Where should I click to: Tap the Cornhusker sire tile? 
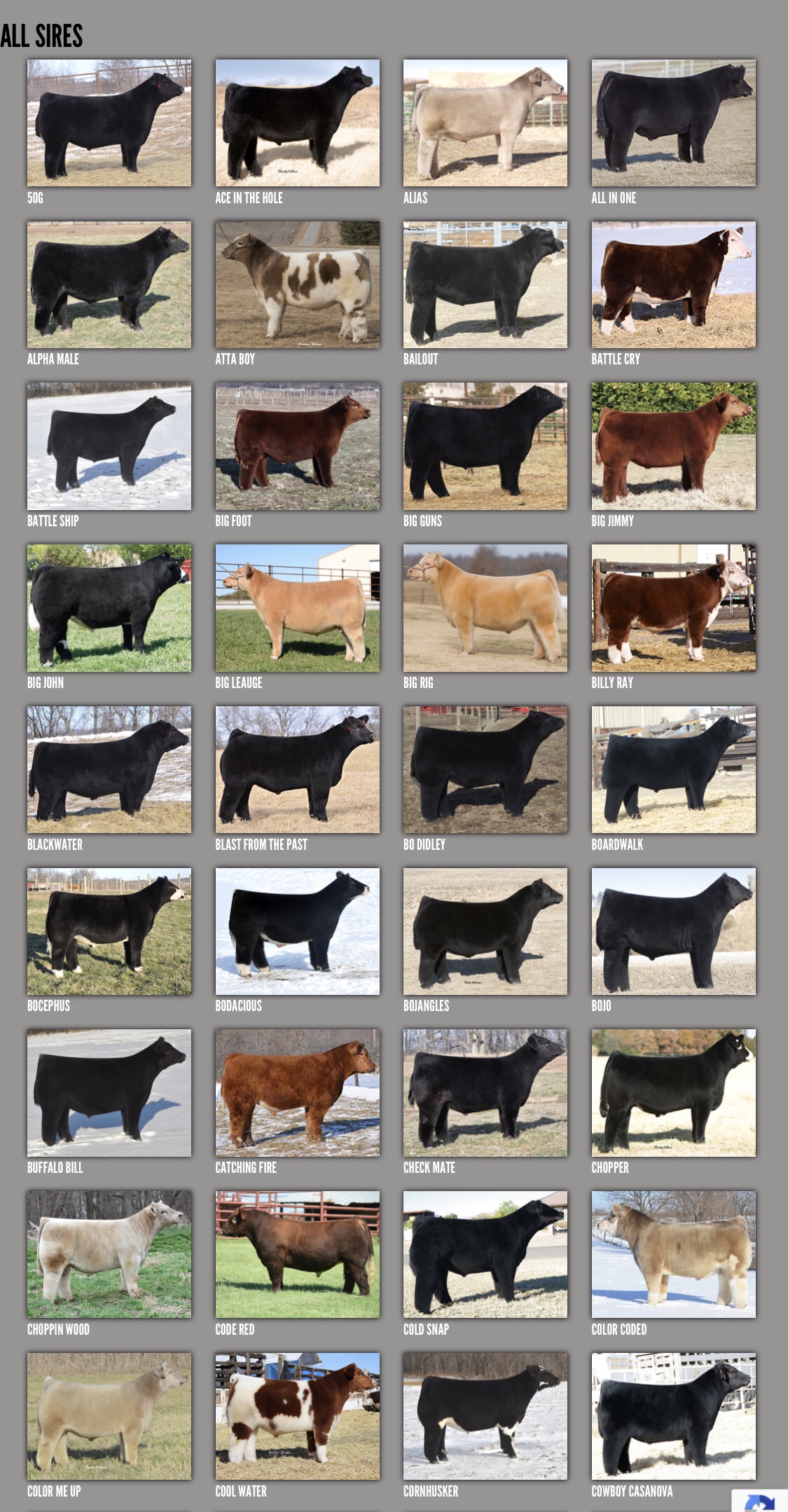point(485,1416)
